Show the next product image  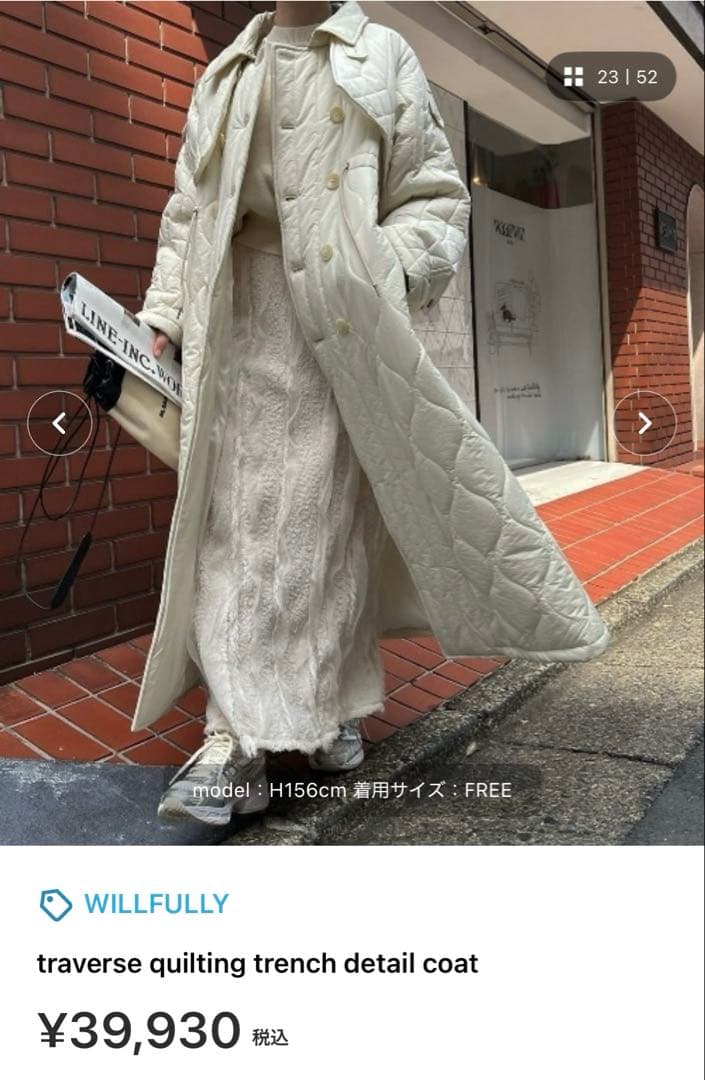coord(644,423)
